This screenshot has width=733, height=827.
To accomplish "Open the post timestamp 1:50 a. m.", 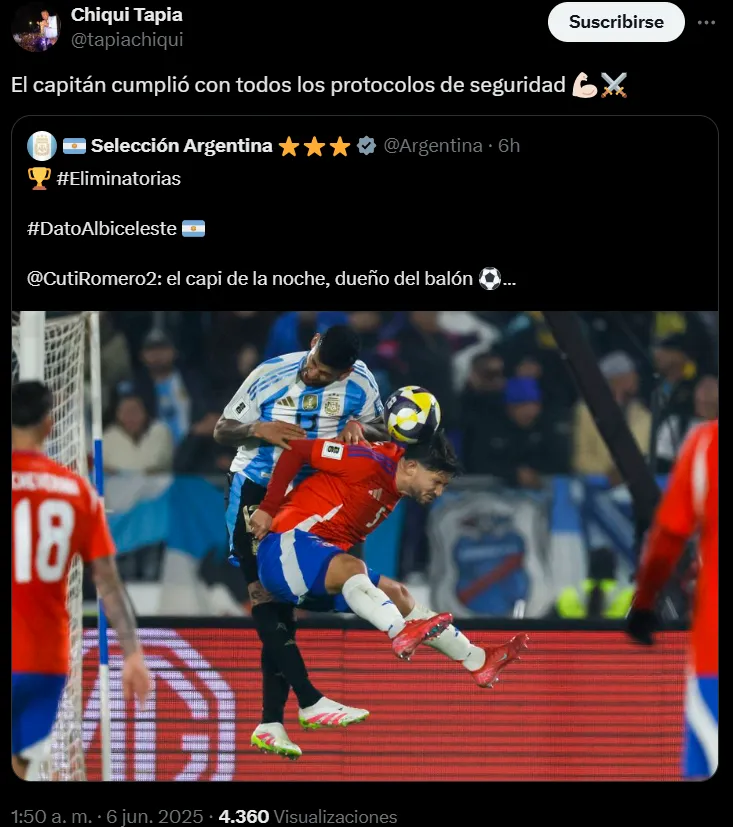I will (x=50, y=816).
